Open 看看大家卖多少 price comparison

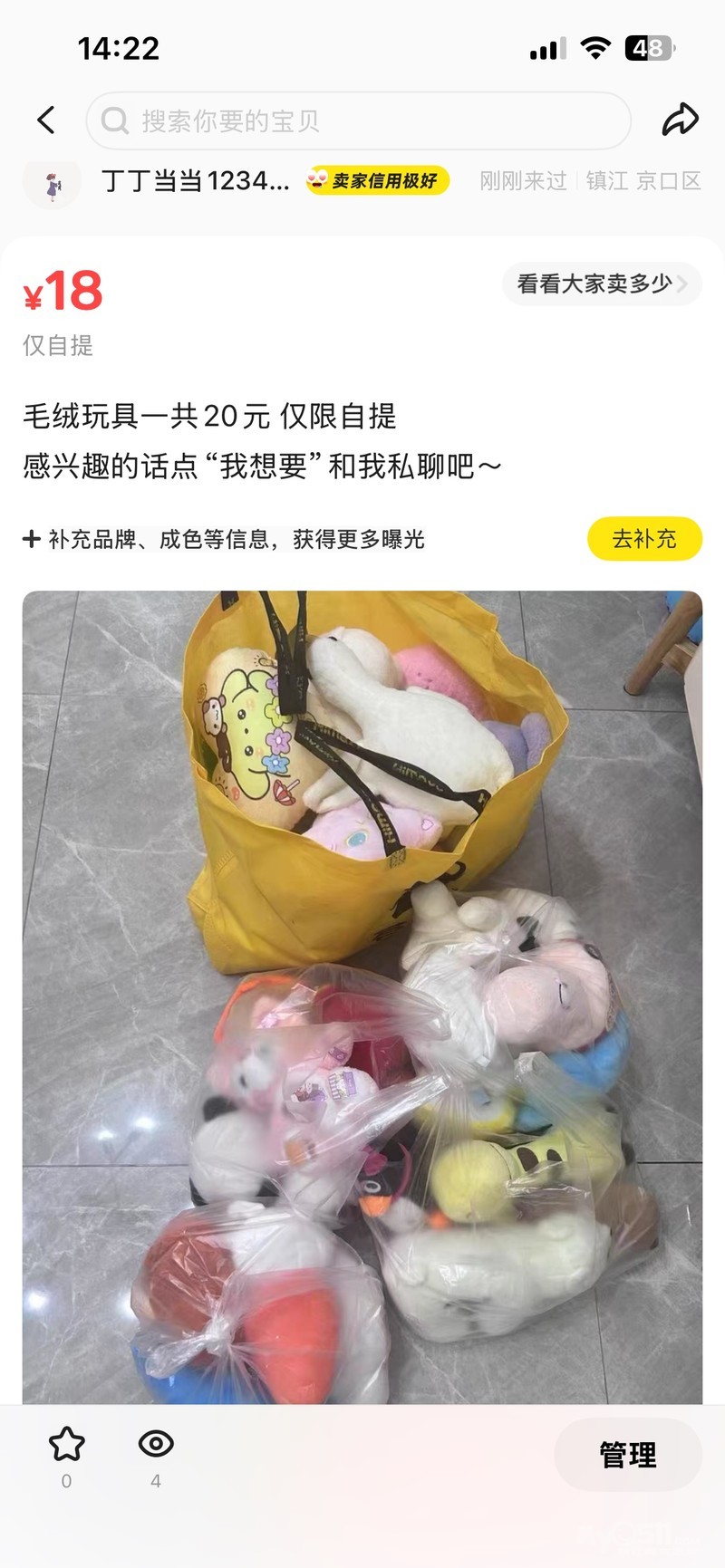(x=602, y=284)
